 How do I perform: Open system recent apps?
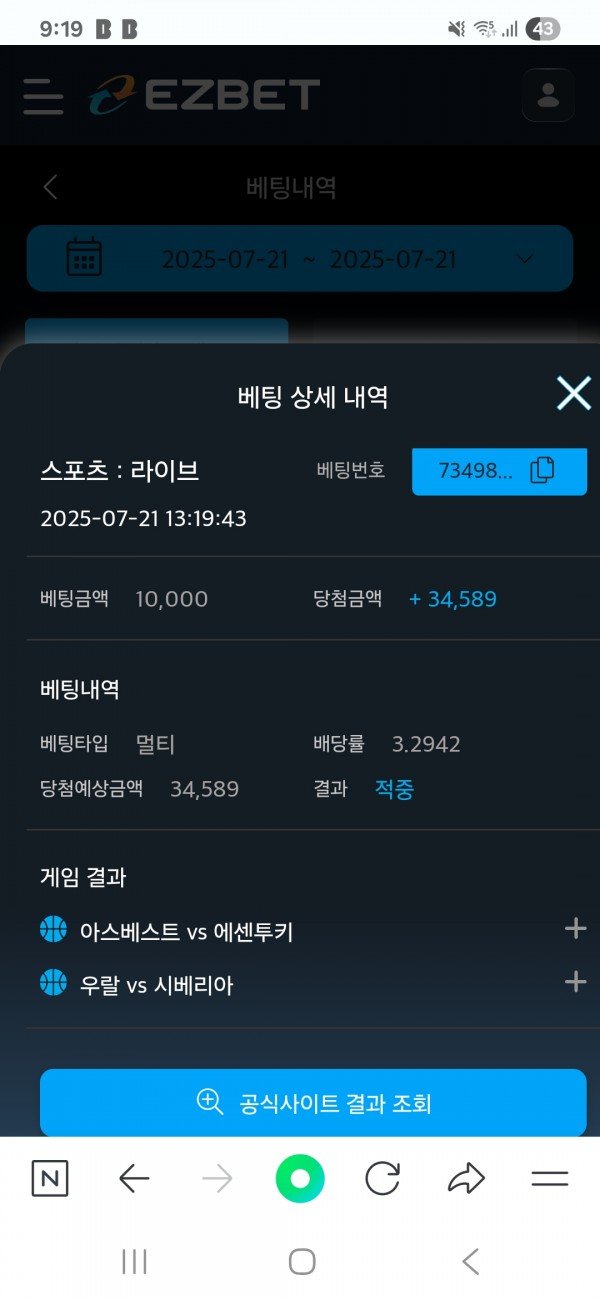pos(135,1262)
